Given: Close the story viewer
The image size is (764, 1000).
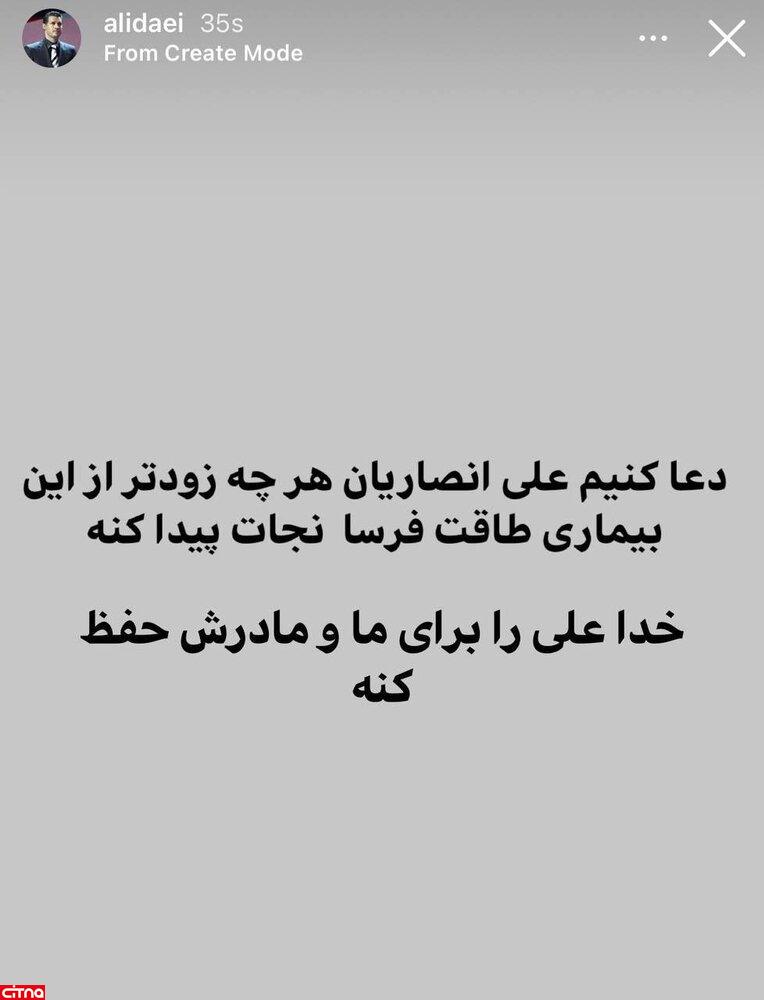Looking at the screenshot, I should pos(726,38).
